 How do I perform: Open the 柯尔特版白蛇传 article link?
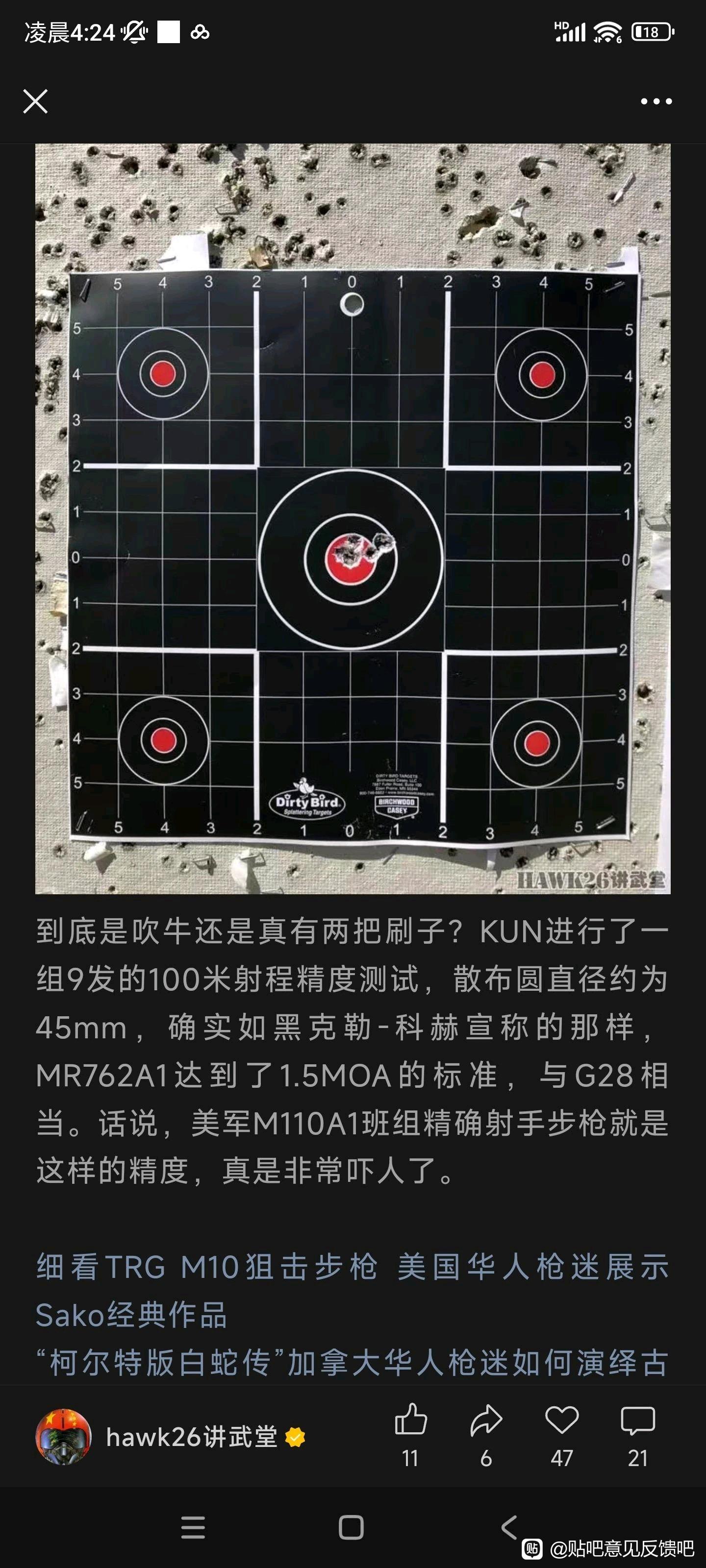[352, 1362]
